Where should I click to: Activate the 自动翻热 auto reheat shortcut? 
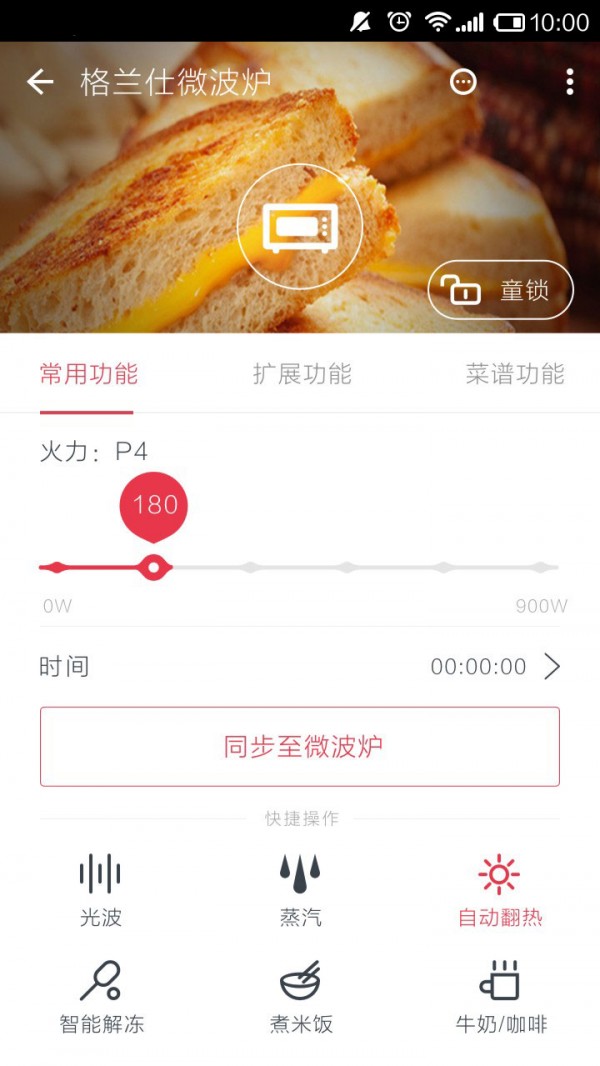click(500, 890)
